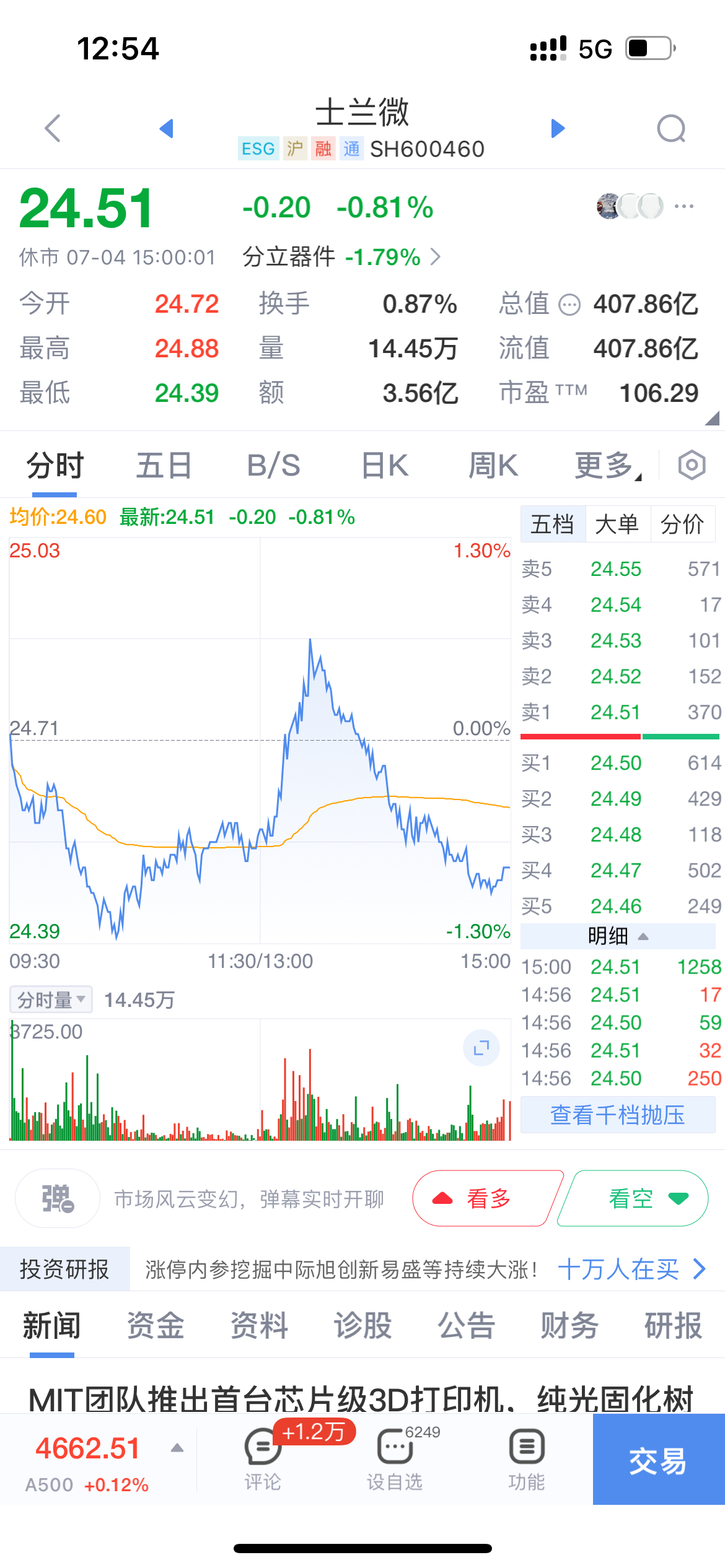Expand the chart to fullscreen

(481, 1048)
